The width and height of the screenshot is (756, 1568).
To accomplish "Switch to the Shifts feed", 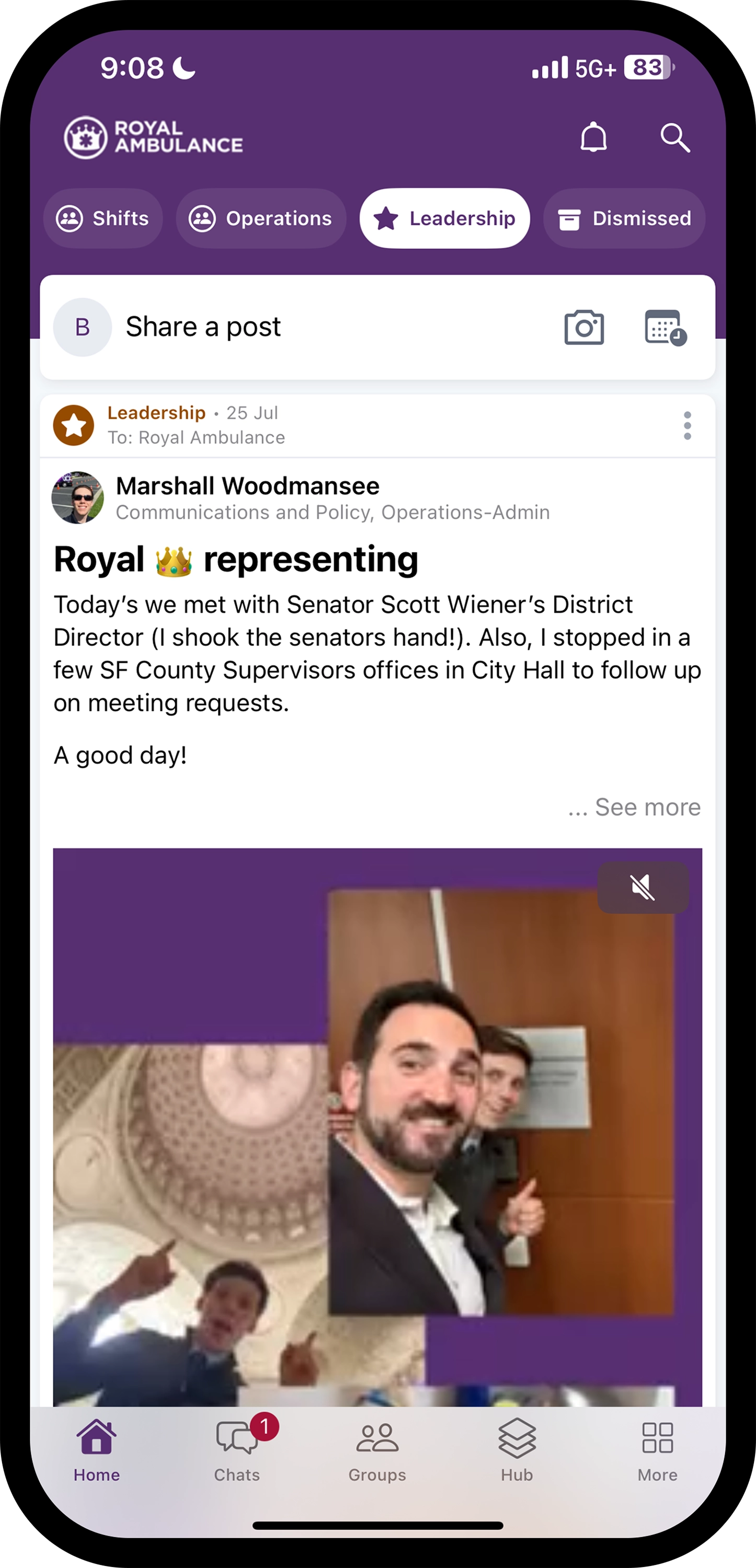I will click(x=103, y=218).
